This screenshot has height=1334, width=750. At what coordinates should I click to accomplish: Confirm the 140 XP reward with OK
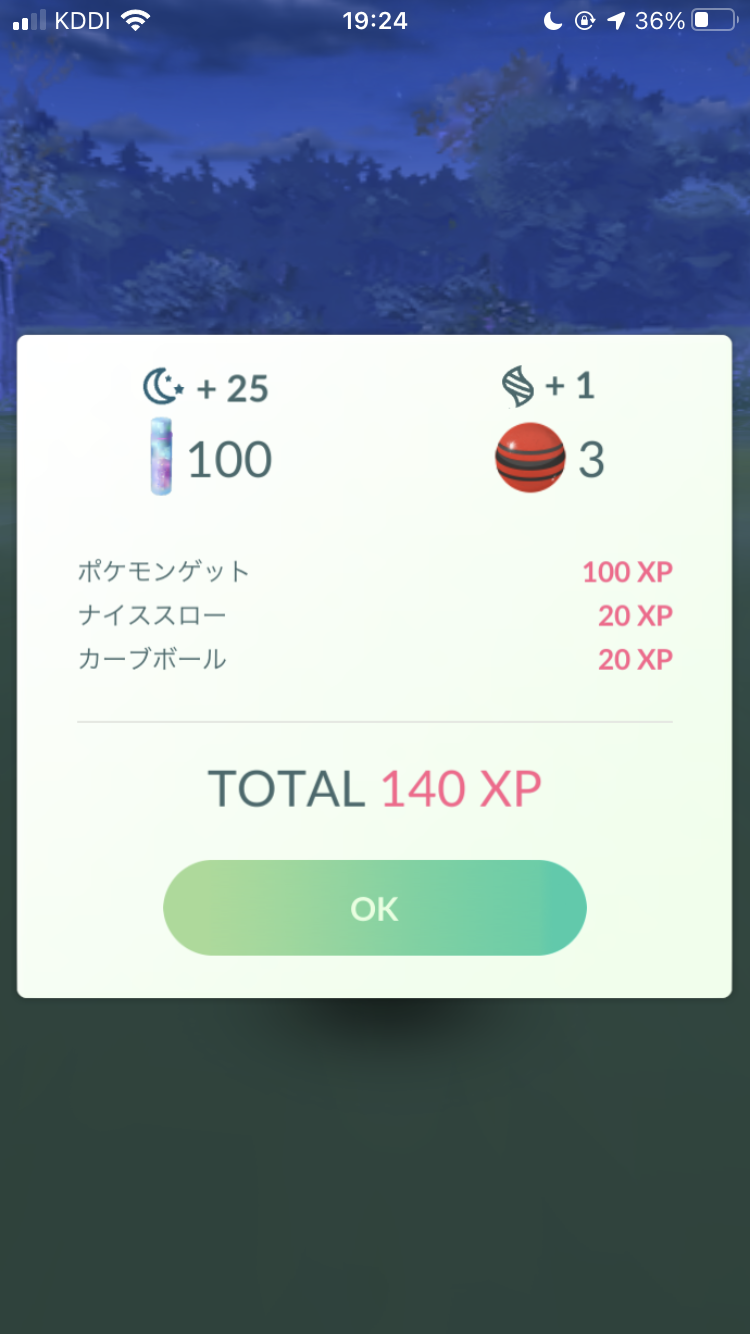click(x=374, y=908)
